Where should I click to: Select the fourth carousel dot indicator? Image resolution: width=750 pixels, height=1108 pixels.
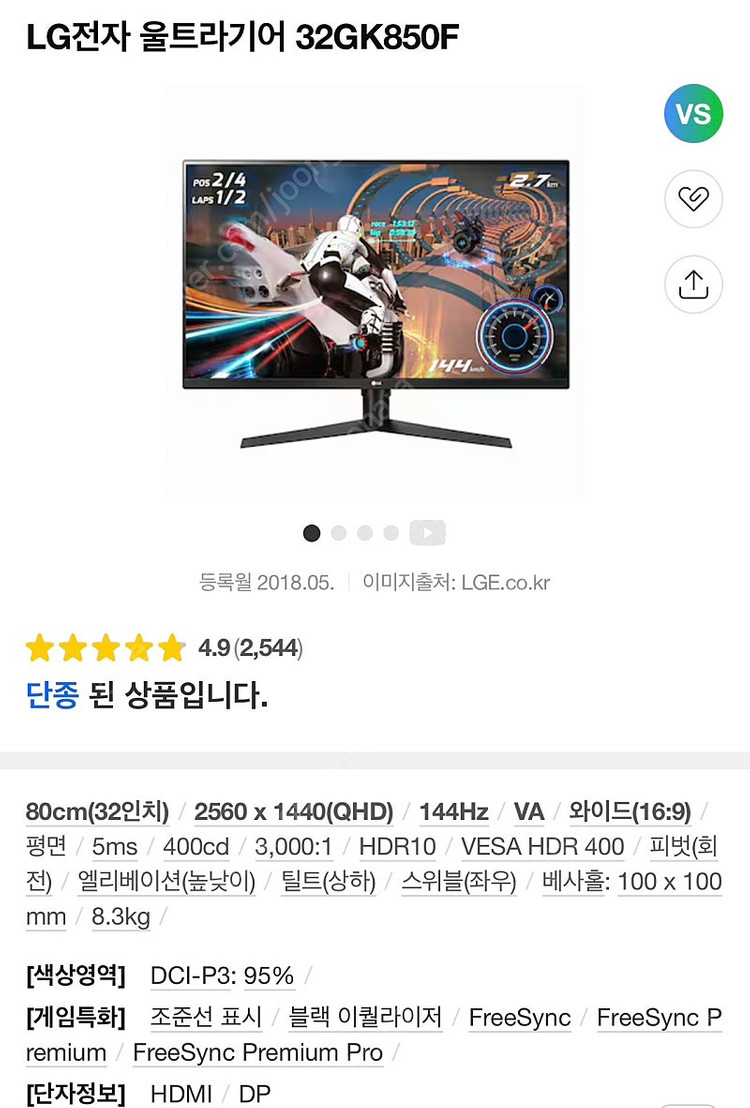point(389,532)
